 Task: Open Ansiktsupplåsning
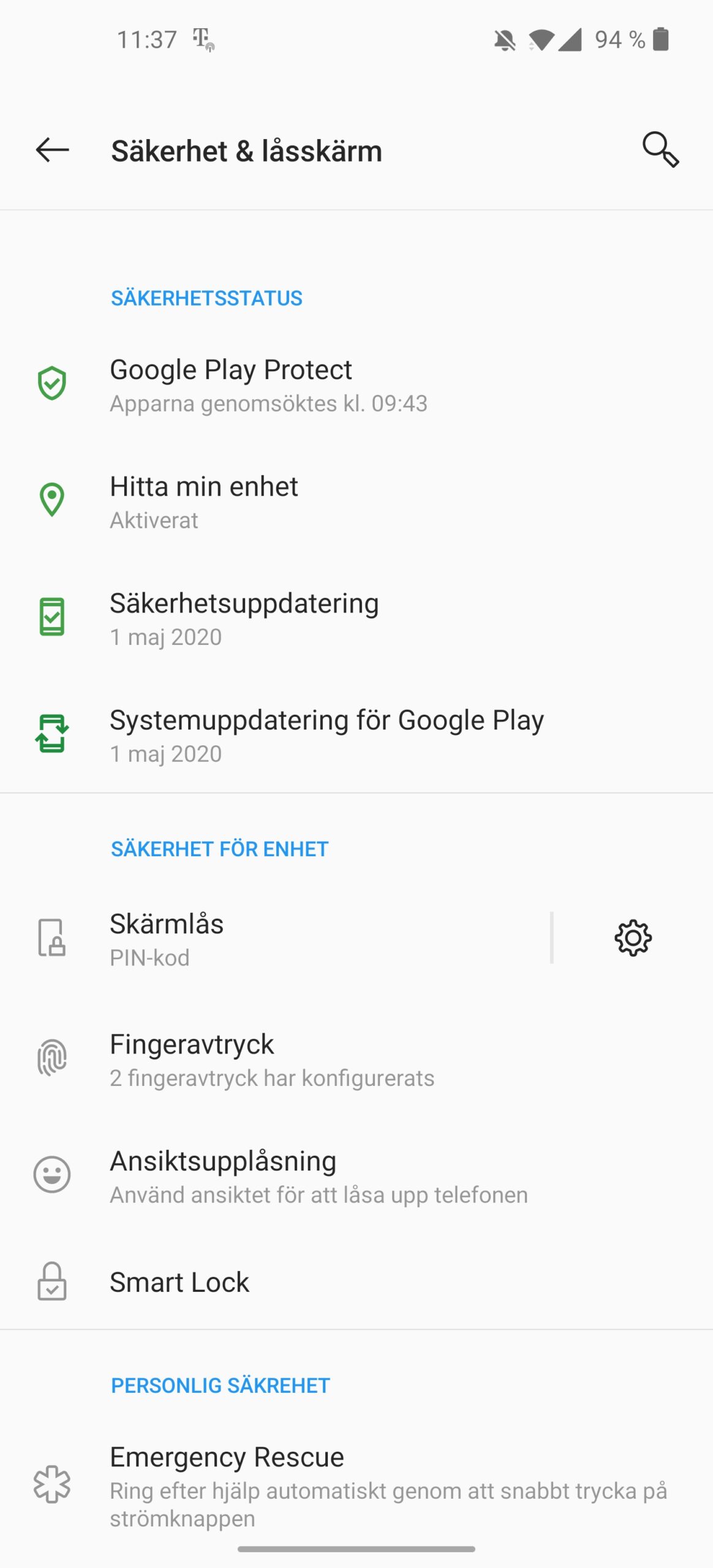click(x=355, y=1176)
